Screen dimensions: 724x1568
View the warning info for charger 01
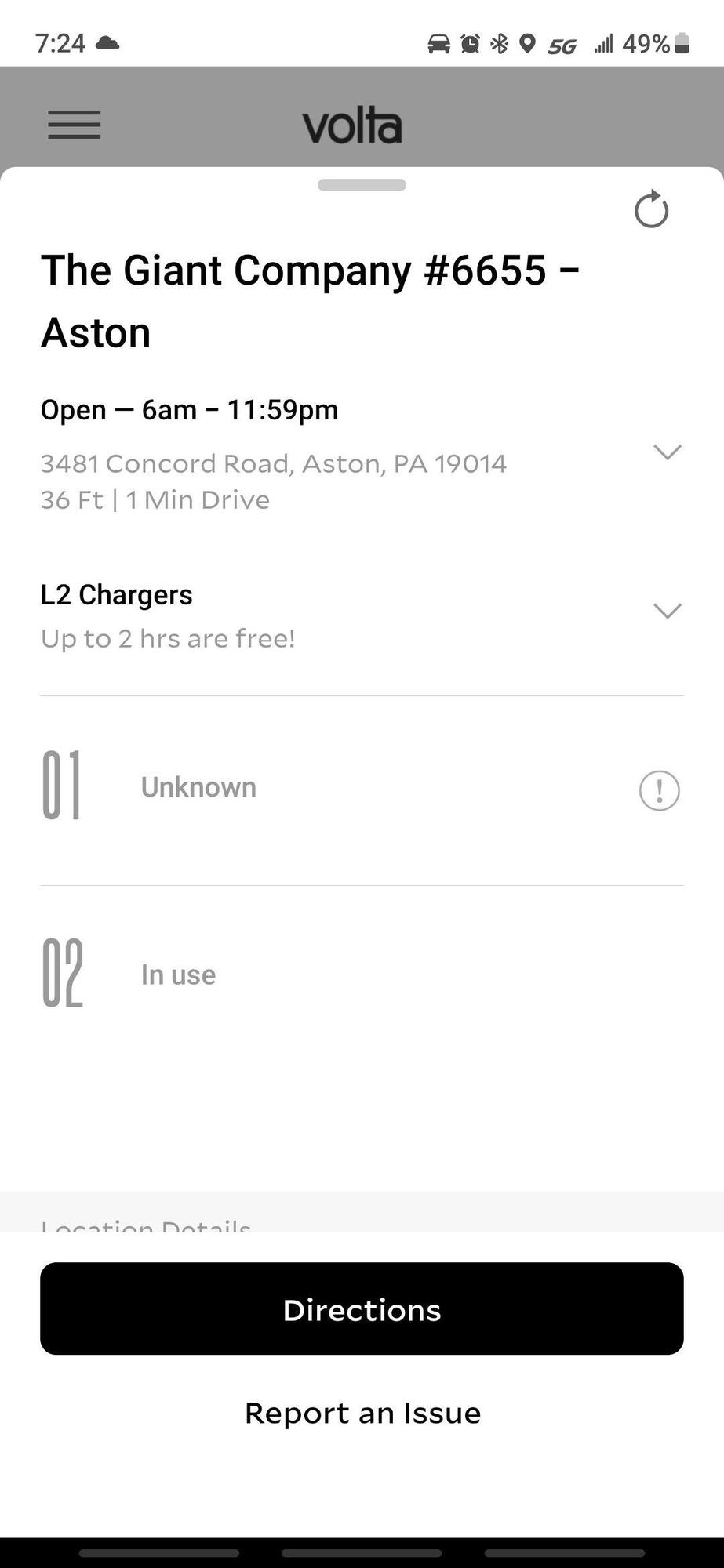tap(659, 790)
